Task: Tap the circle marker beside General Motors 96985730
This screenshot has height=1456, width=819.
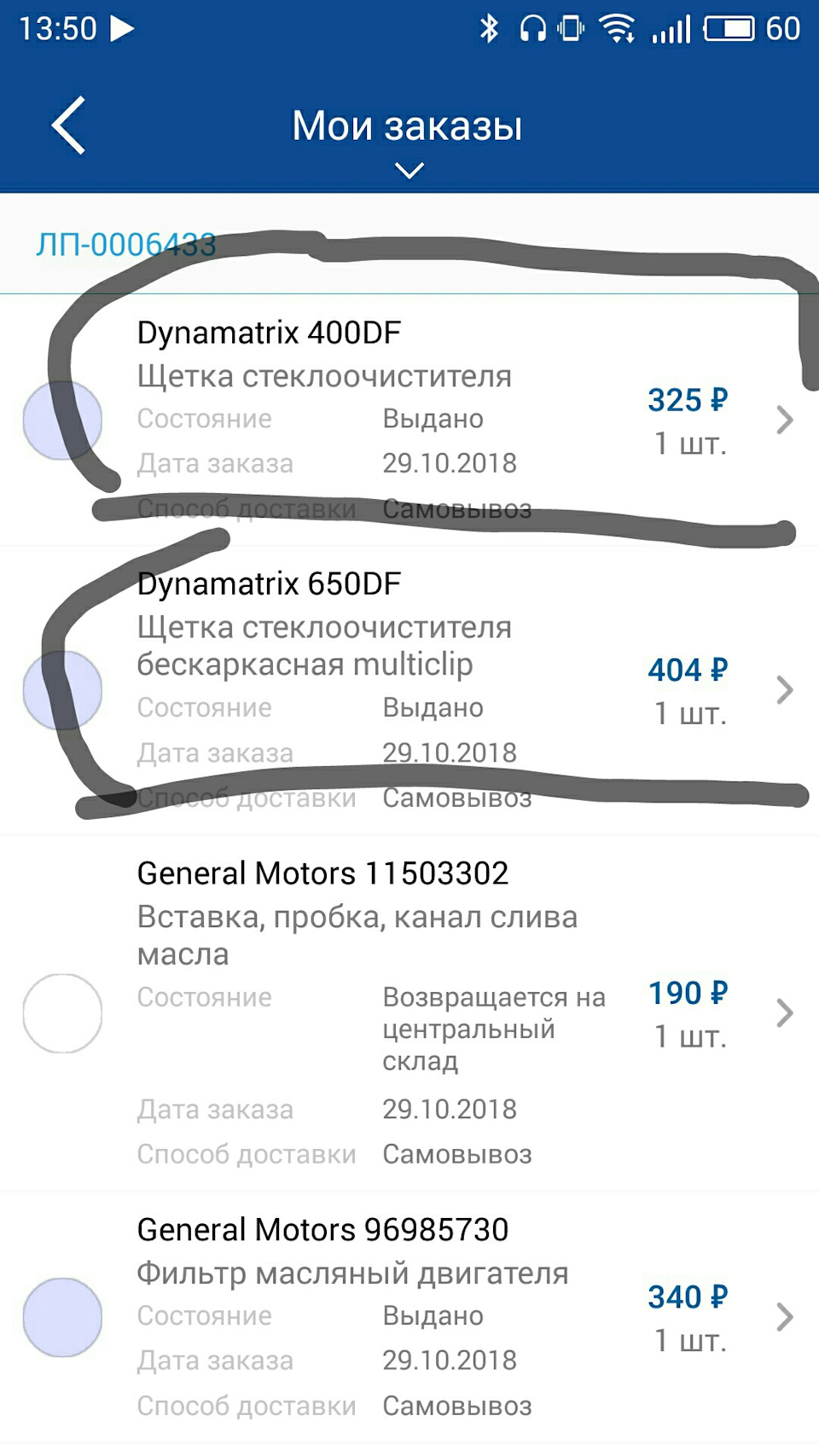Action: (x=62, y=1316)
